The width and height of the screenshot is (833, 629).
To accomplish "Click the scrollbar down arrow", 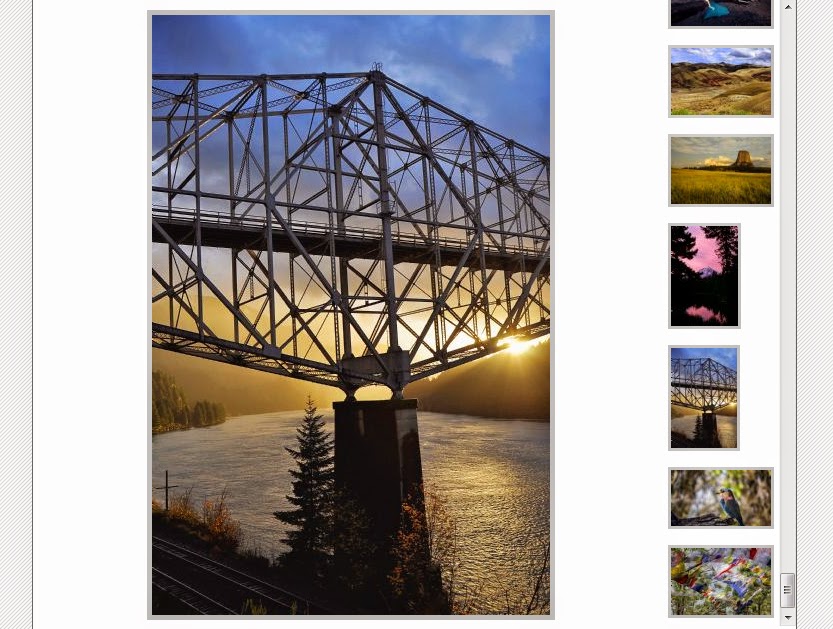I will (x=788, y=618).
